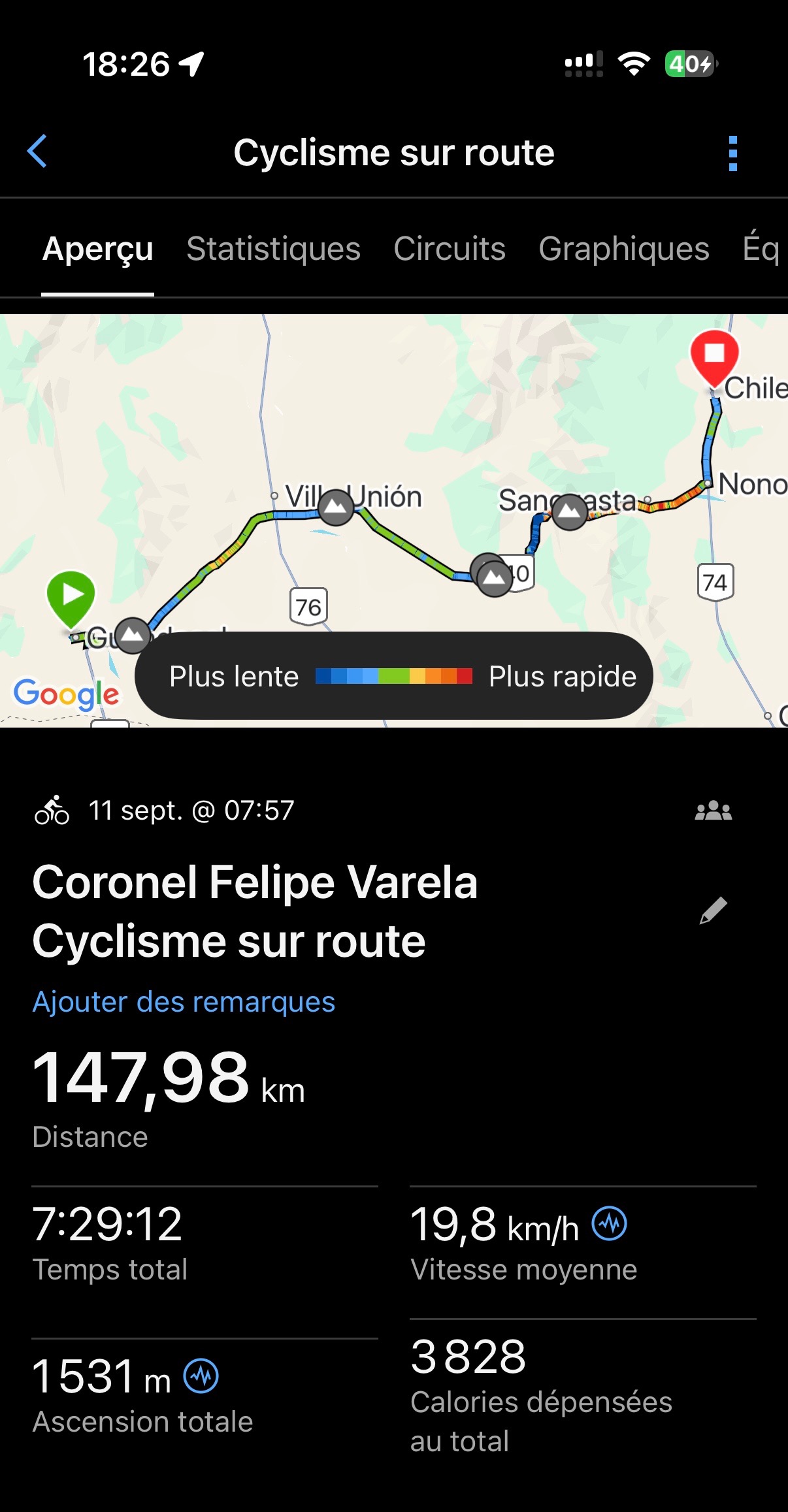Open info icon next to Vitesse moyenne
The height and width of the screenshot is (1512, 788).
609,1223
